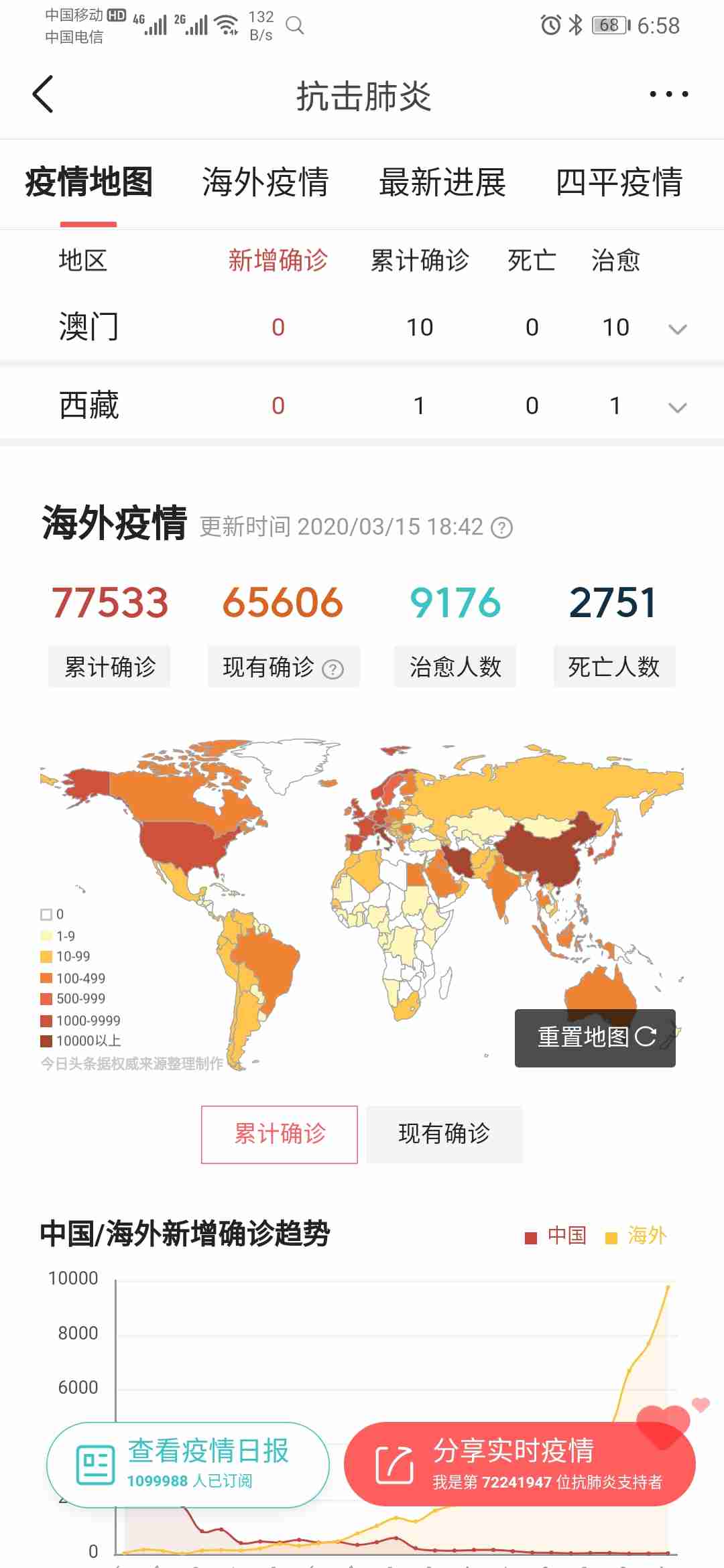Select the 疫情地图 tab
724x1568 pixels.
pyautogui.click(x=88, y=182)
